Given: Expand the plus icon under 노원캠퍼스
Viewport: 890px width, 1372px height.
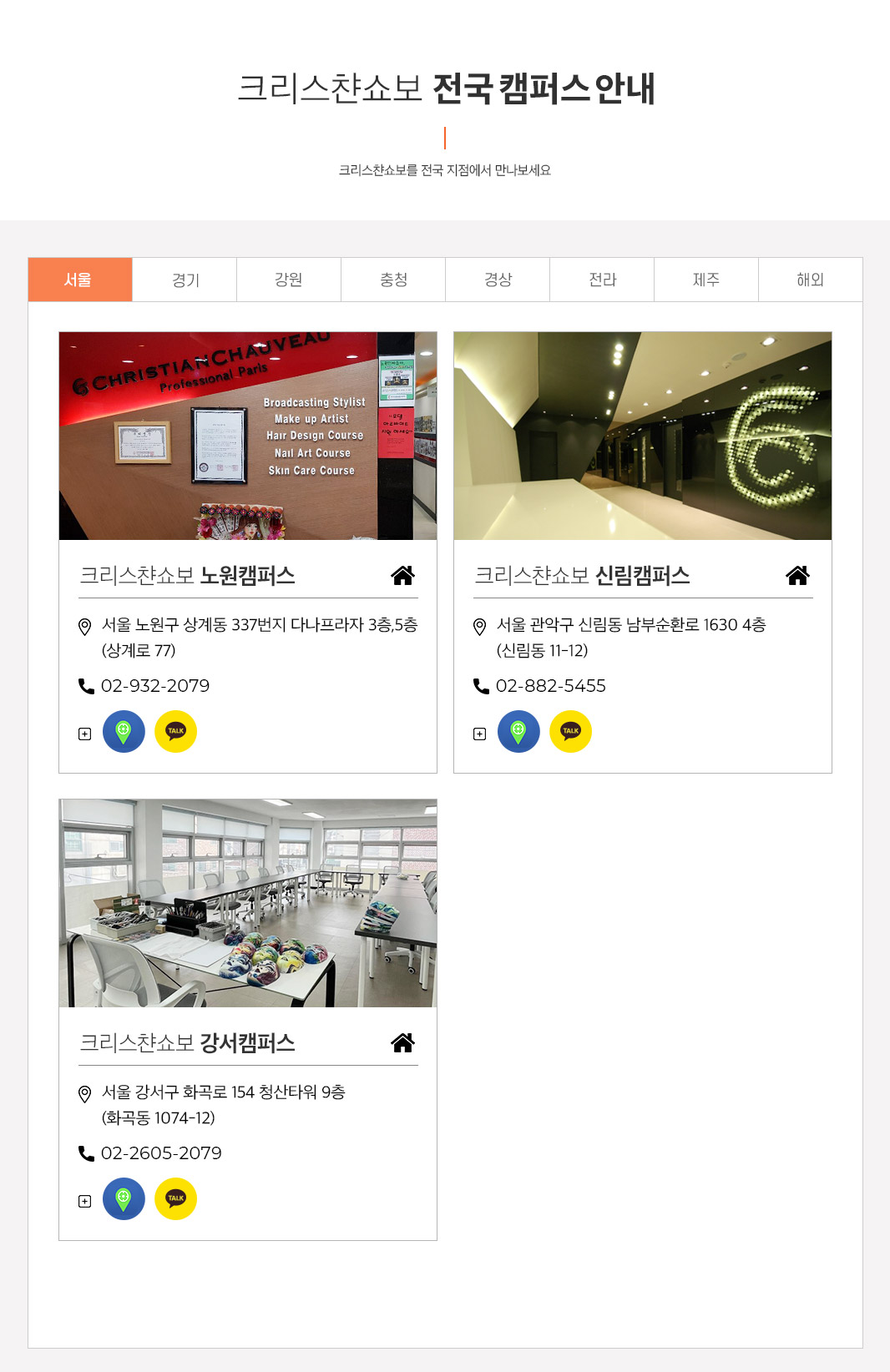Looking at the screenshot, I should (84, 734).
